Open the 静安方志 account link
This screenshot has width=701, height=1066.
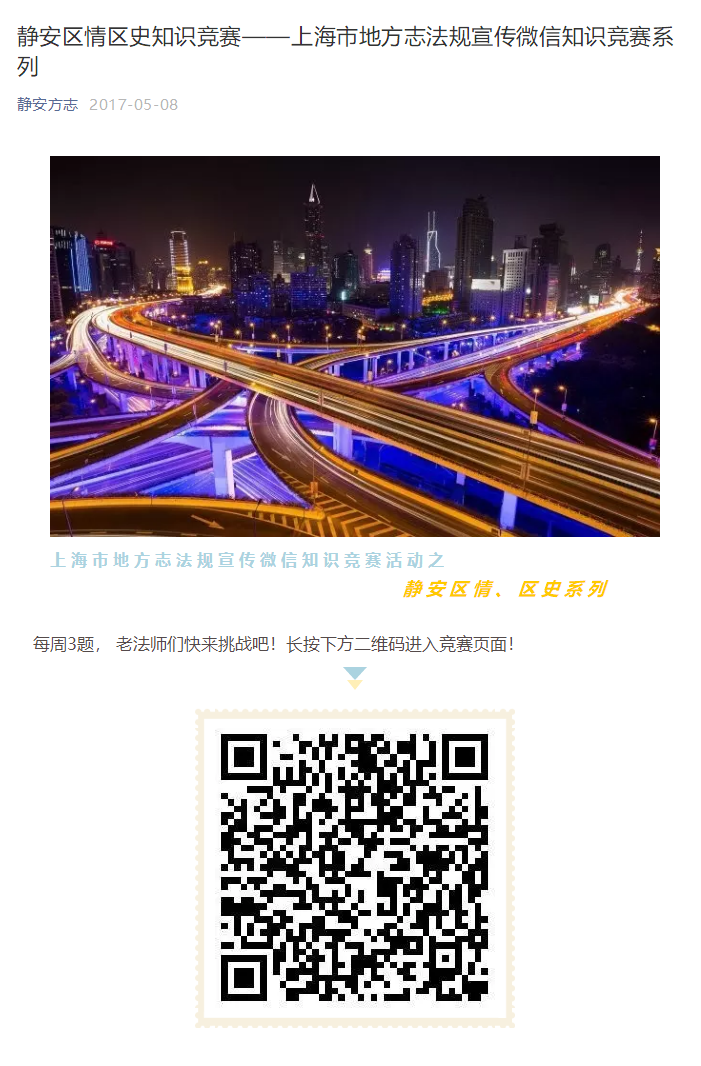47,104
